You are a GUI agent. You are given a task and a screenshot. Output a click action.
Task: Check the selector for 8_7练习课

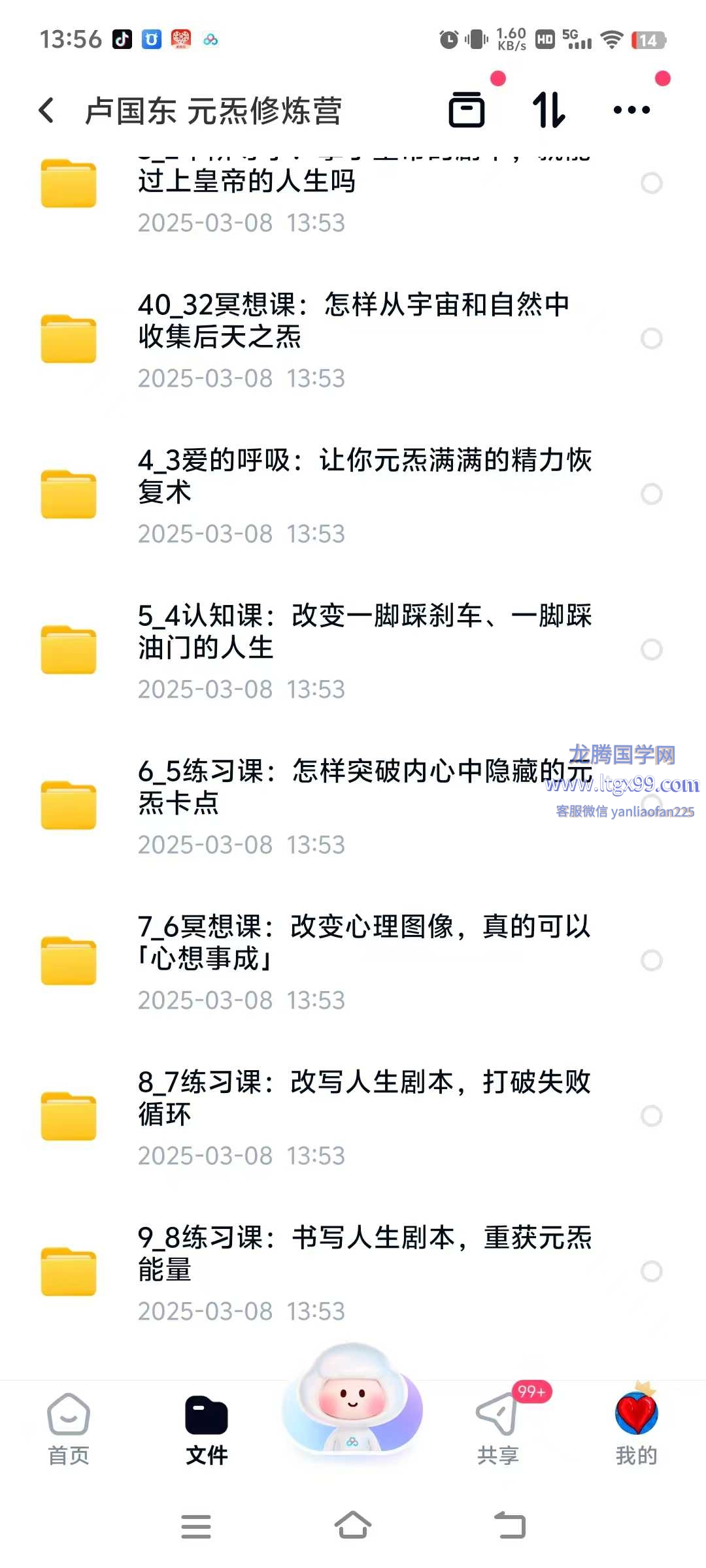pos(652,1116)
